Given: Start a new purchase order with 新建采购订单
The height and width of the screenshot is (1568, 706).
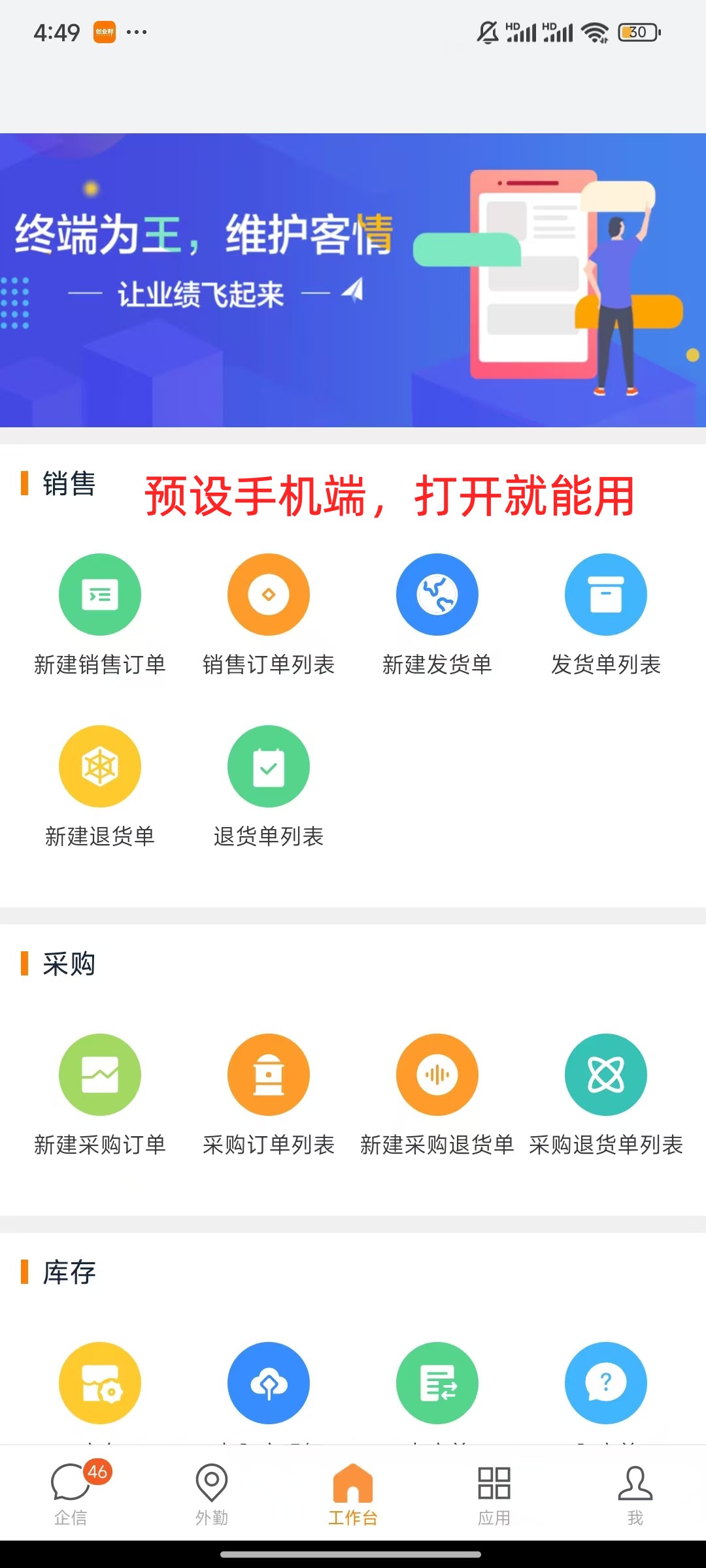Looking at the screenshot, I should (x=99, y=1075).
